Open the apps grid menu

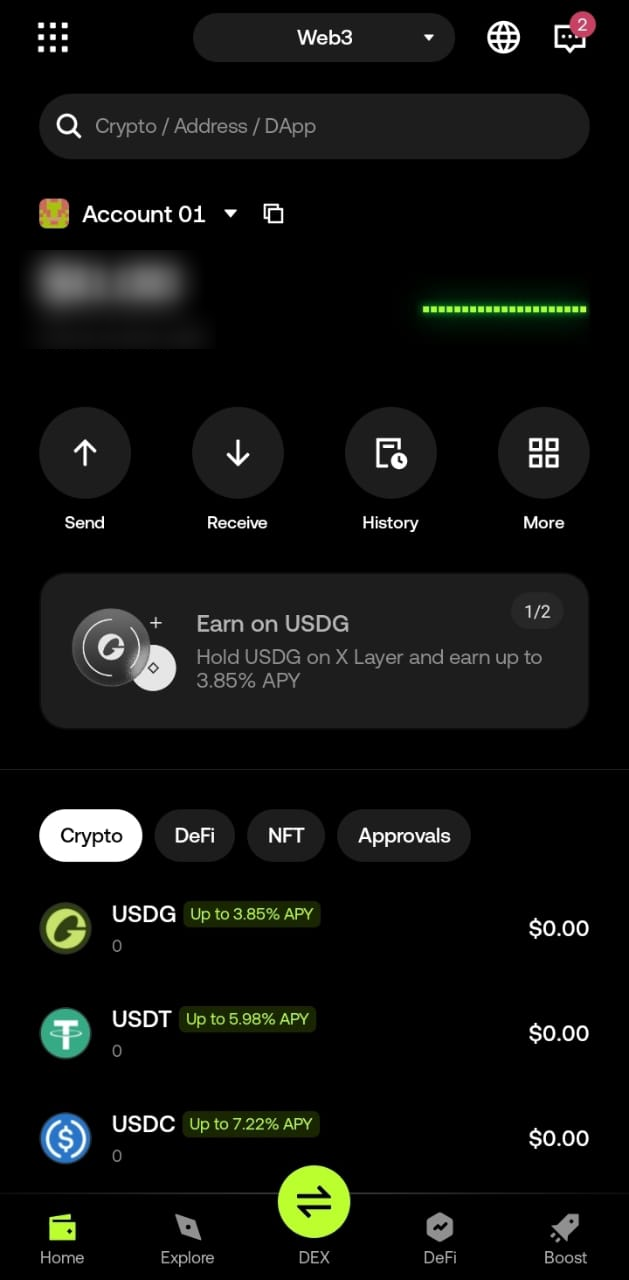(53, 38)
